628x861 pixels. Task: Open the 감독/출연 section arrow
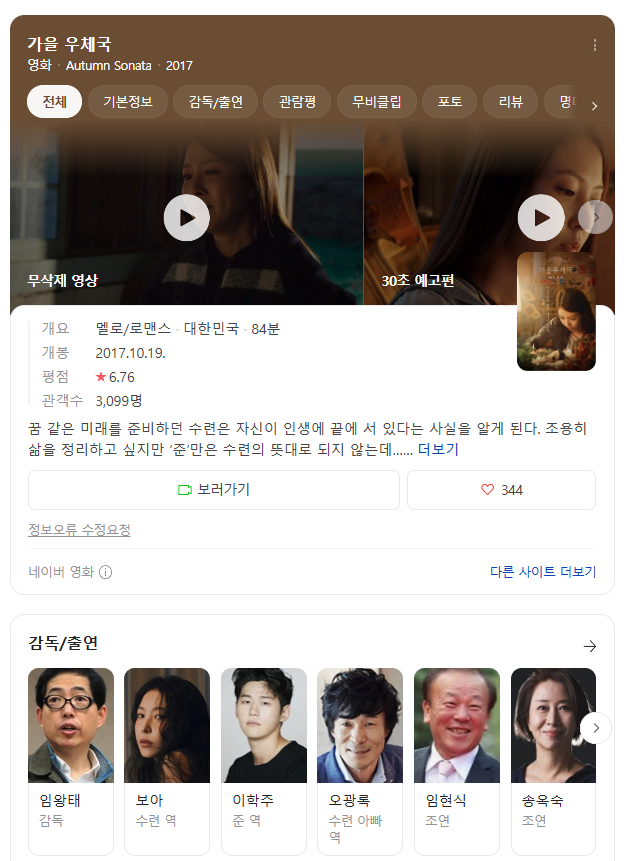589,646
